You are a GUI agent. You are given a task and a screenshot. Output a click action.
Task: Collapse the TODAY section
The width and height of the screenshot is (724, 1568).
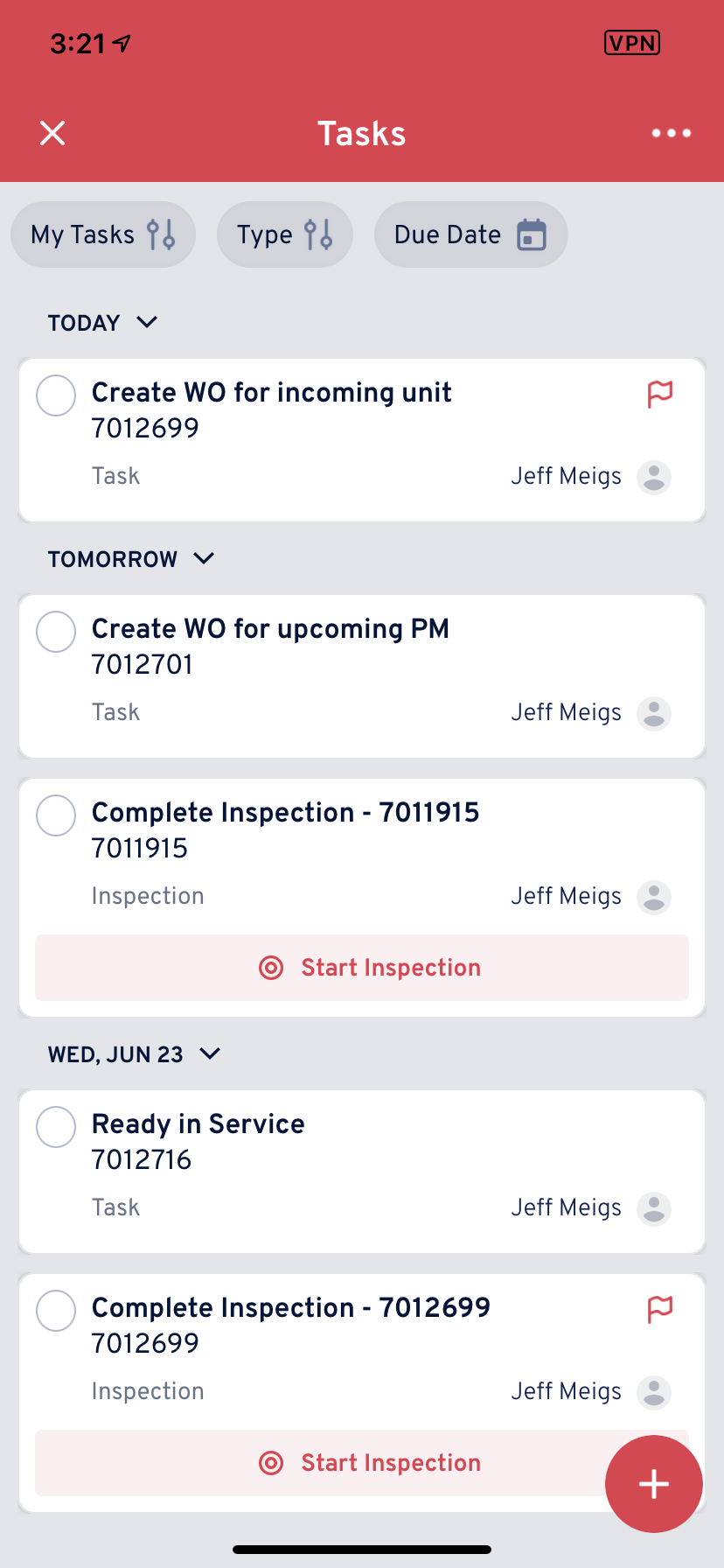(x=103, y=323)
